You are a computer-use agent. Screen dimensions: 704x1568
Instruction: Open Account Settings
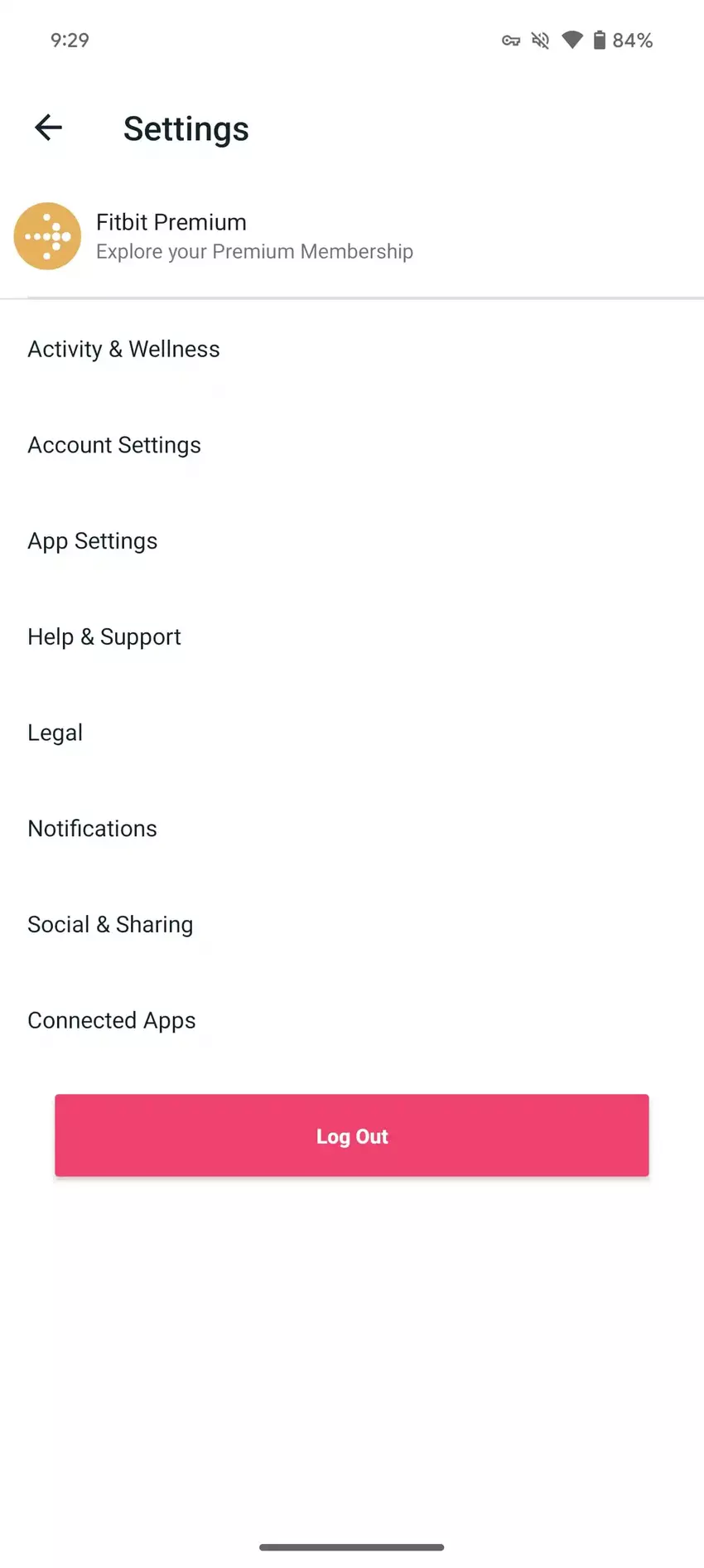point(114,445)
